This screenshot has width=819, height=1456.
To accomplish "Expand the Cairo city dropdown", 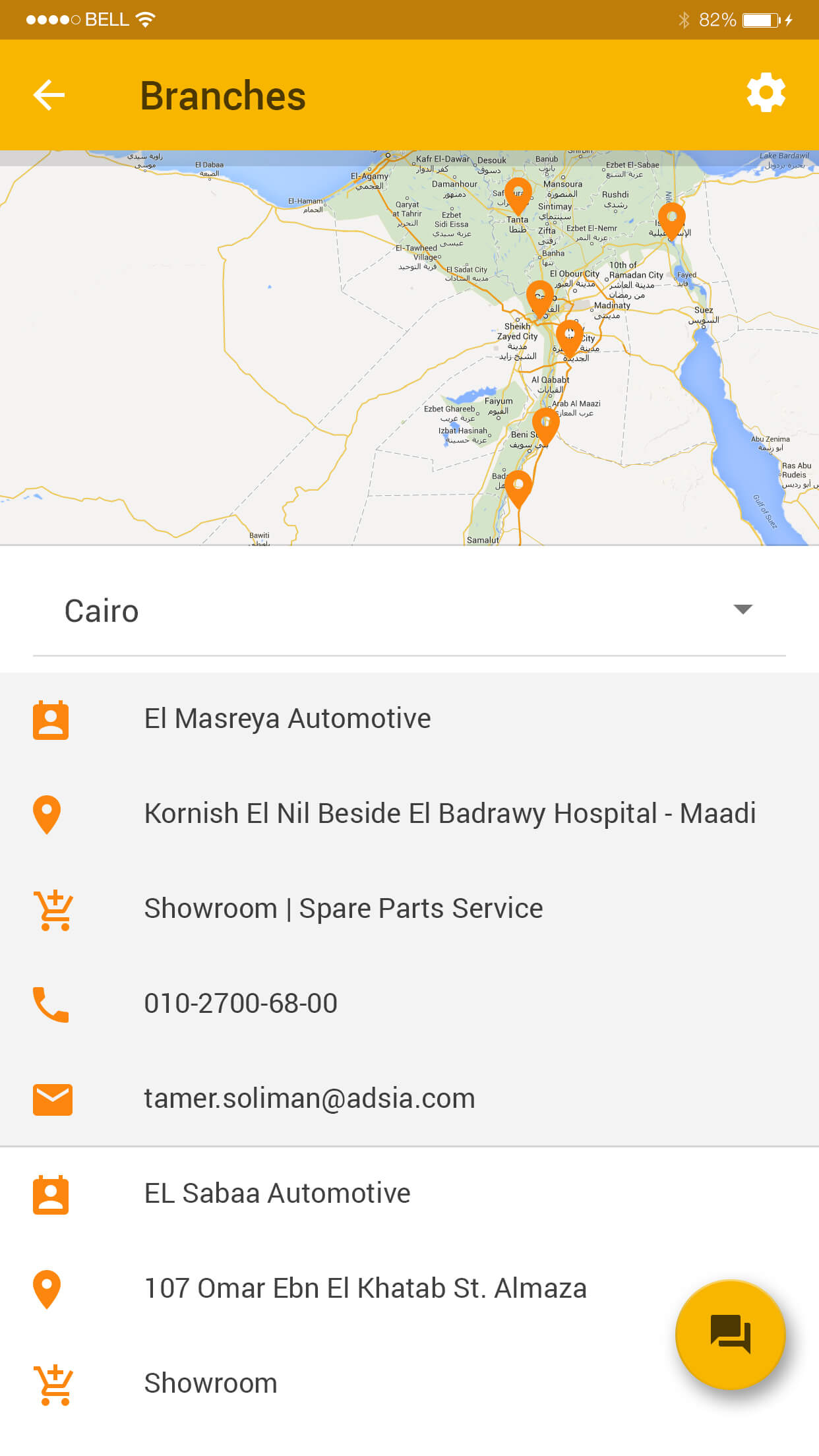I will point(409,611).
